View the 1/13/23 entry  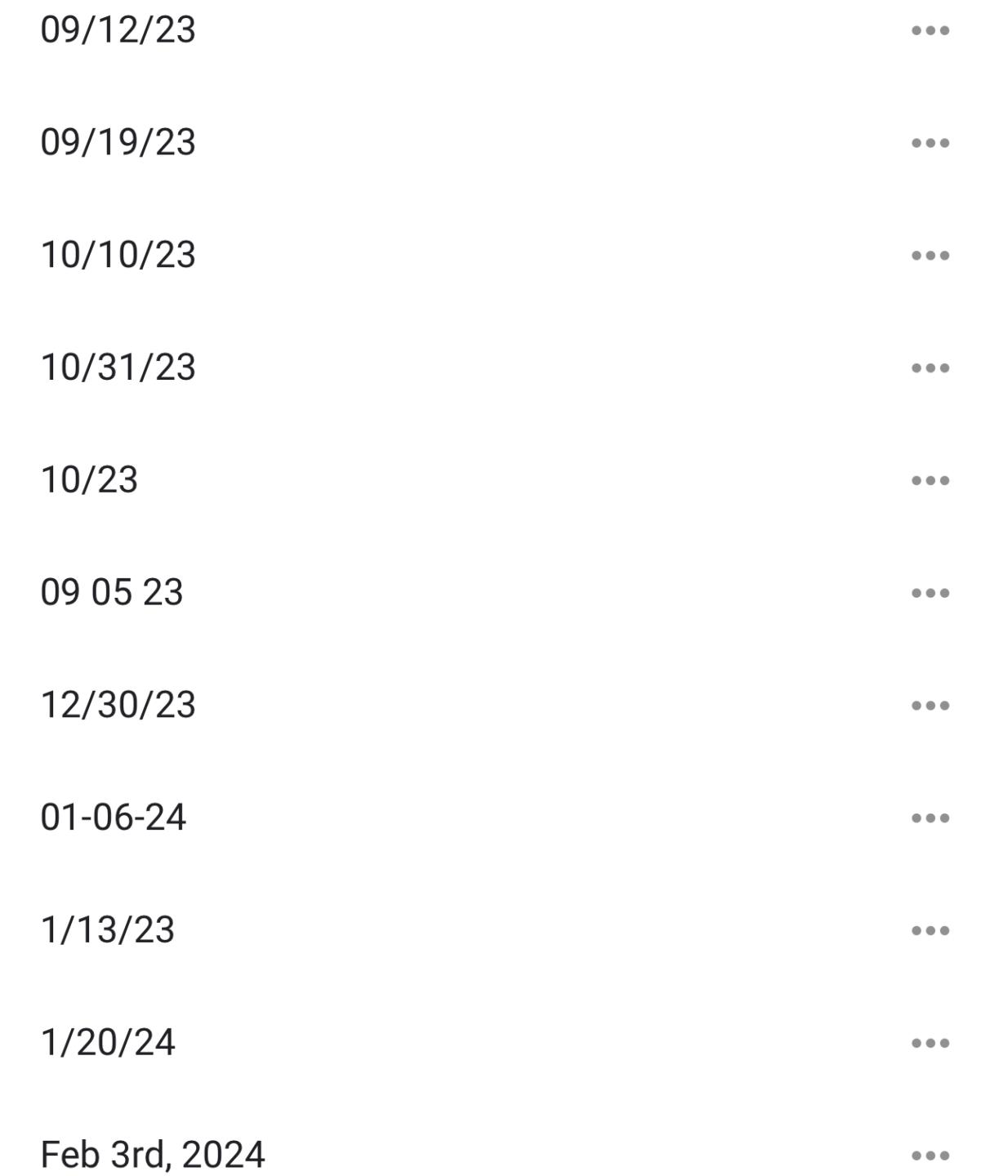[x=108, y=930]
